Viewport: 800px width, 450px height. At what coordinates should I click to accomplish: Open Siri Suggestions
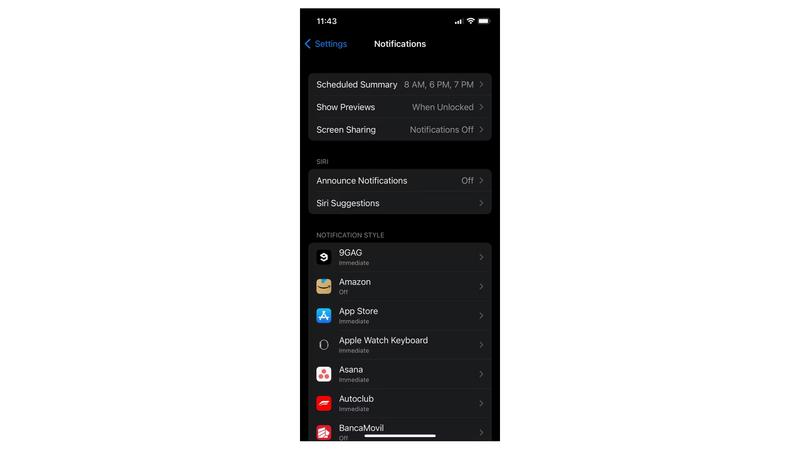(x=400, y=203)
